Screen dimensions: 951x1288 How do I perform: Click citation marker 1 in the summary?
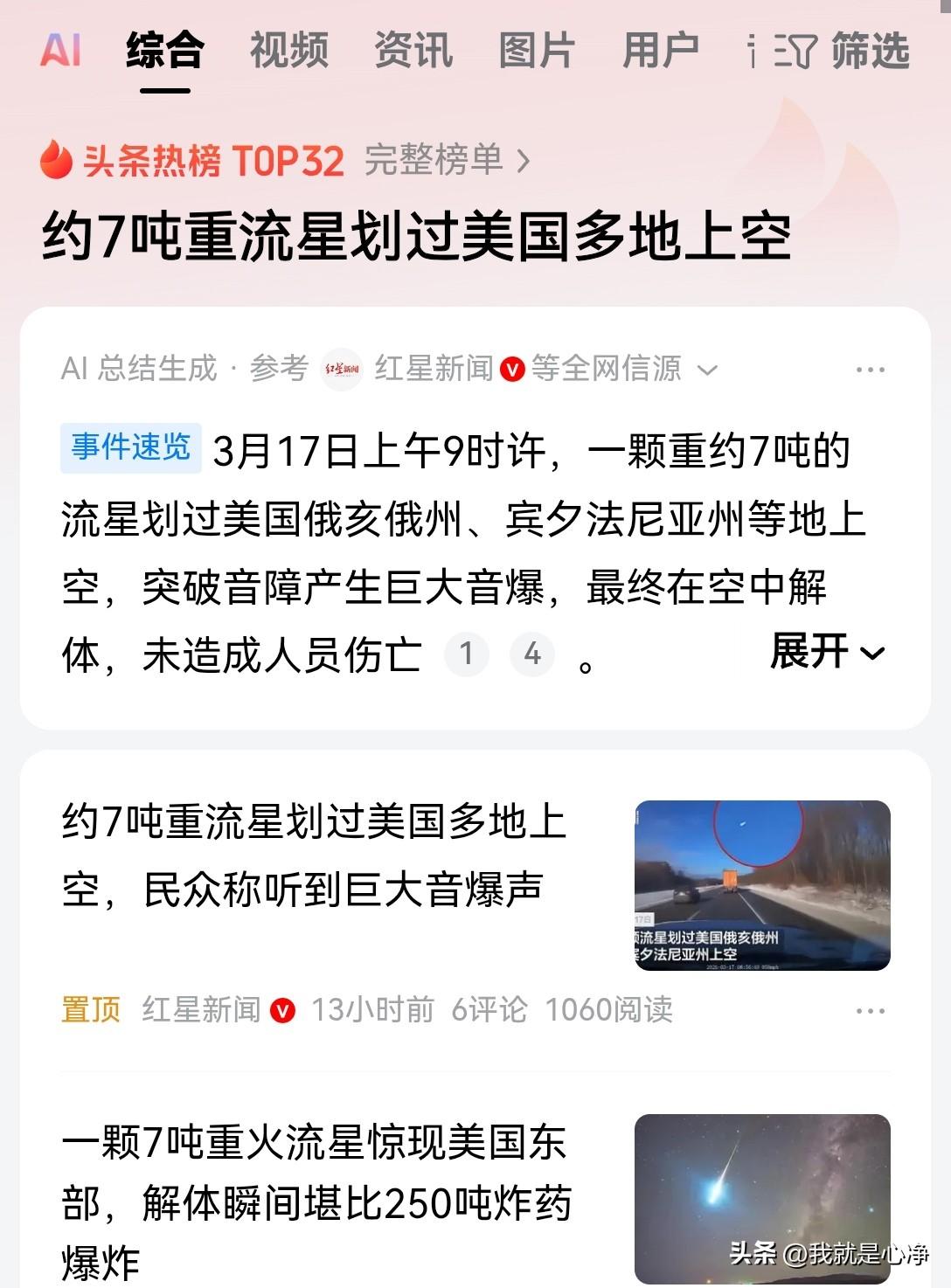click(466, 655)
